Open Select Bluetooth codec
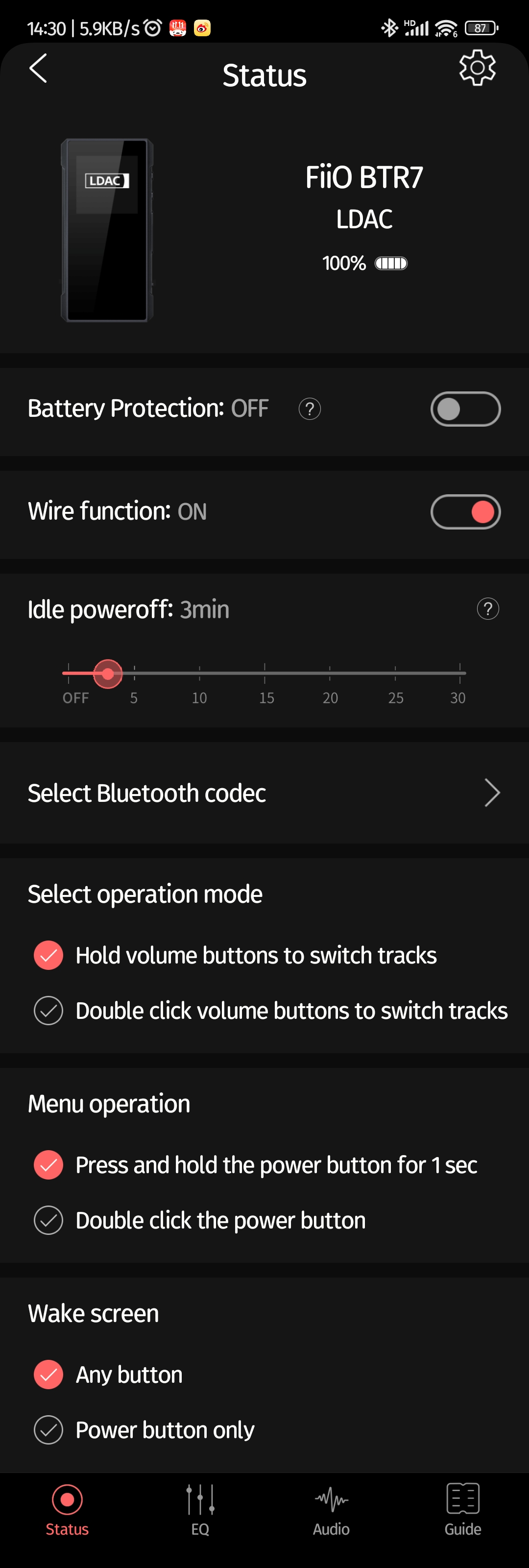This screenshot has height=1568, width=529. point(264,793)
